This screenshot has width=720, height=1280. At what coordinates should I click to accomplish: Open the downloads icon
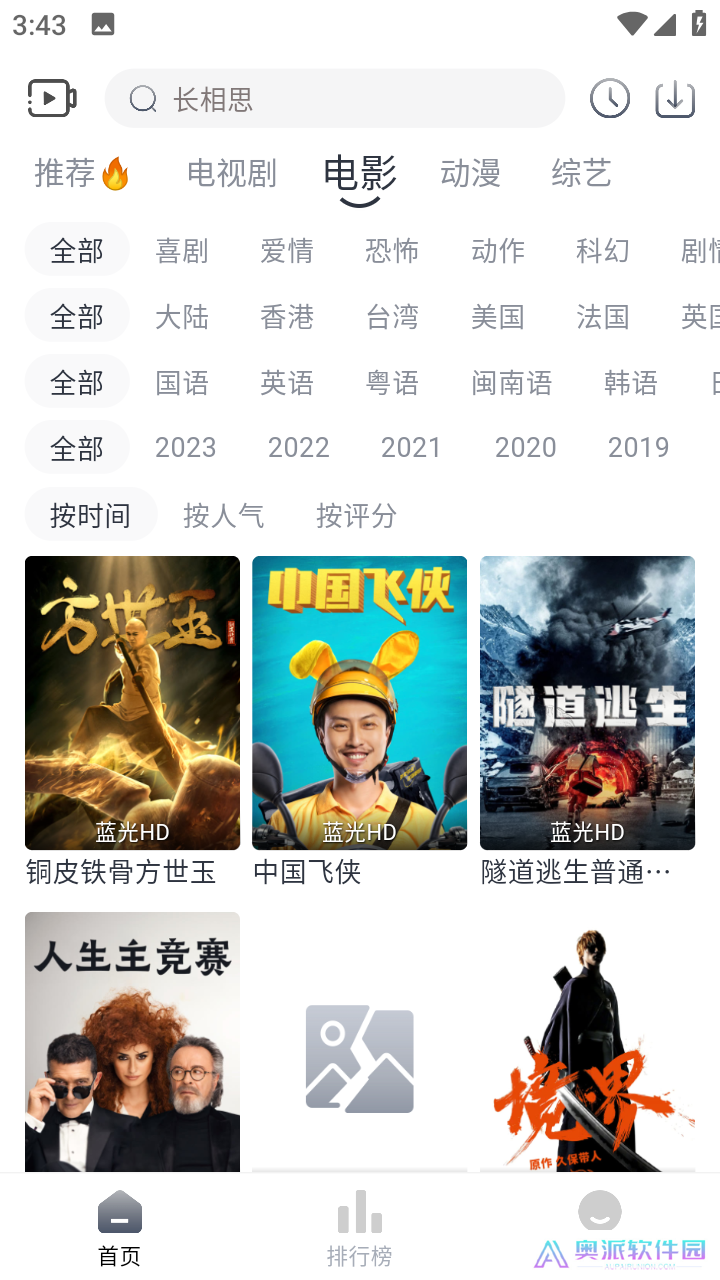coord(675,98)
